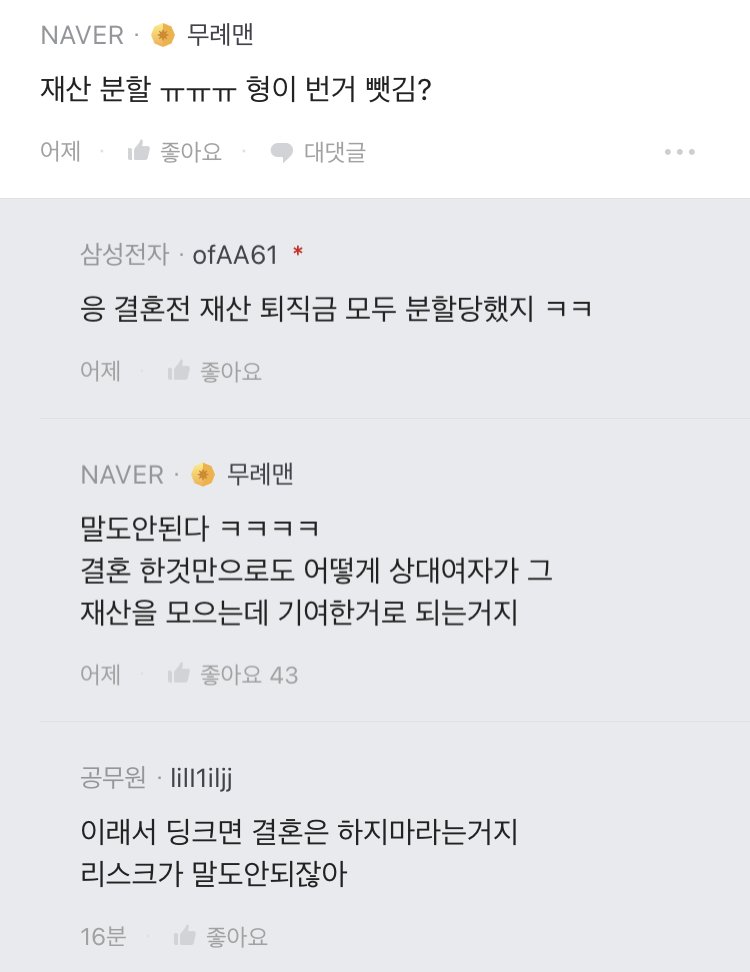
Task: Open ofAA61's profile
Action: [234, 255]
